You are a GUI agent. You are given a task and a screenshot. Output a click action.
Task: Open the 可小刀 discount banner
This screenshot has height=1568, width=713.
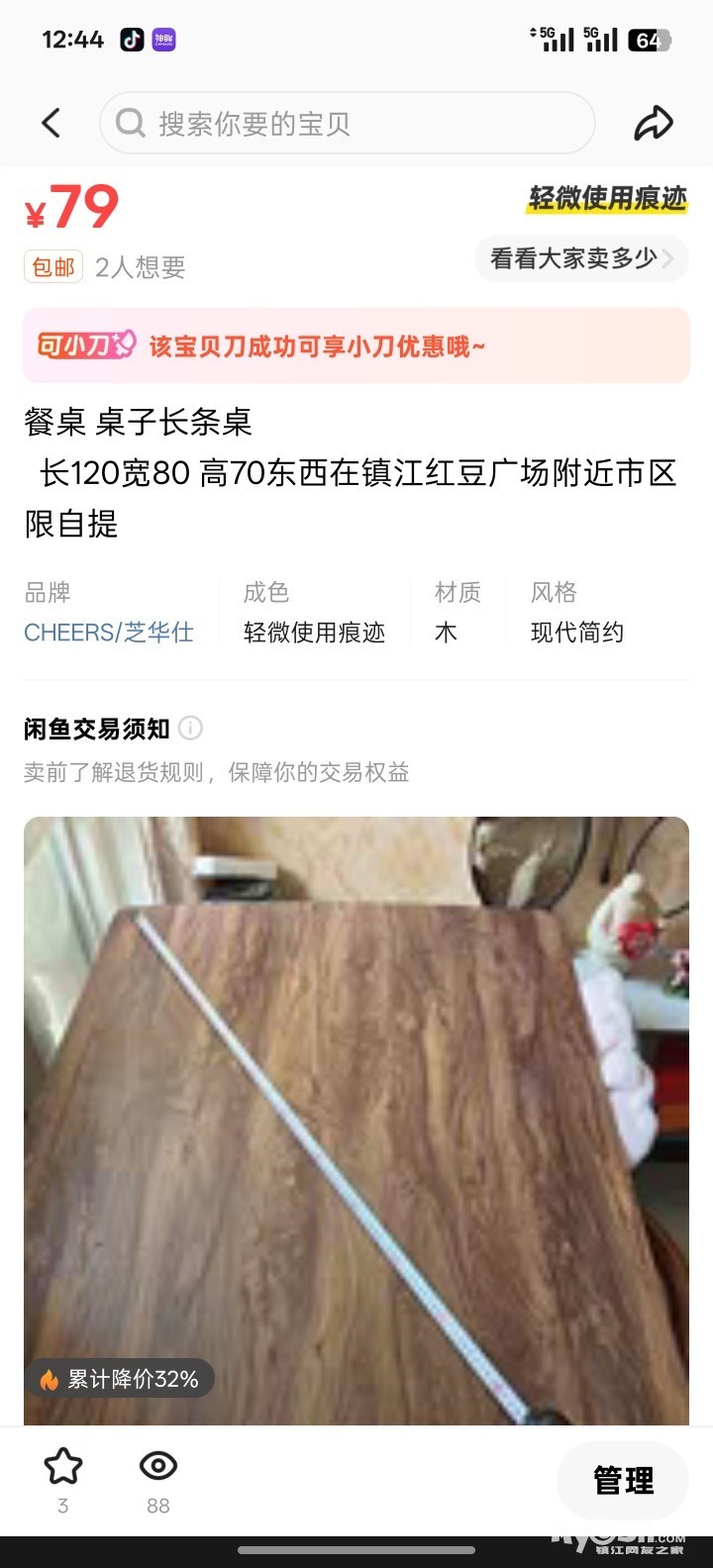pos(356,345)
